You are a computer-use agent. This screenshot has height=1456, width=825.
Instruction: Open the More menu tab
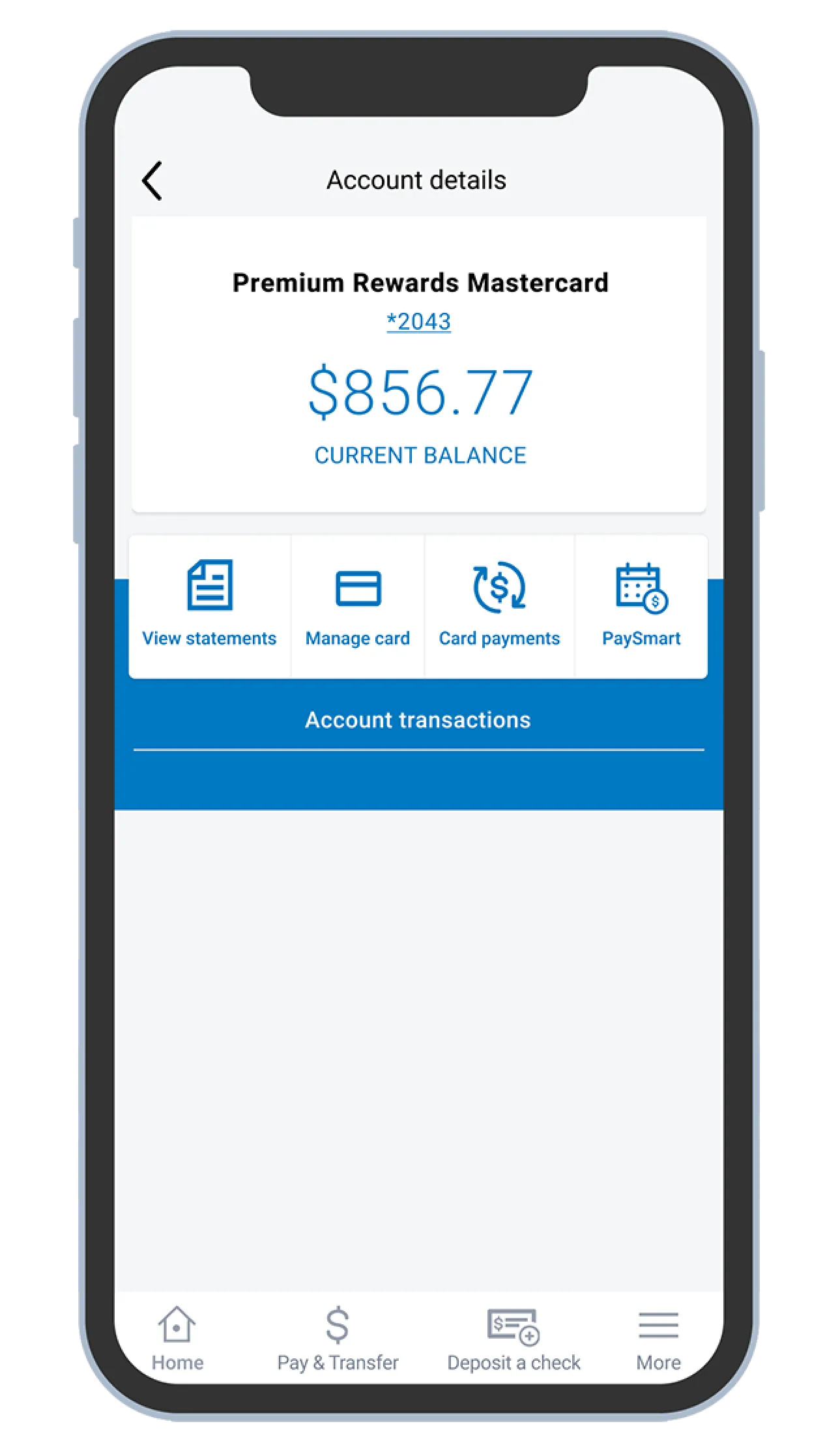[658, 1339]
